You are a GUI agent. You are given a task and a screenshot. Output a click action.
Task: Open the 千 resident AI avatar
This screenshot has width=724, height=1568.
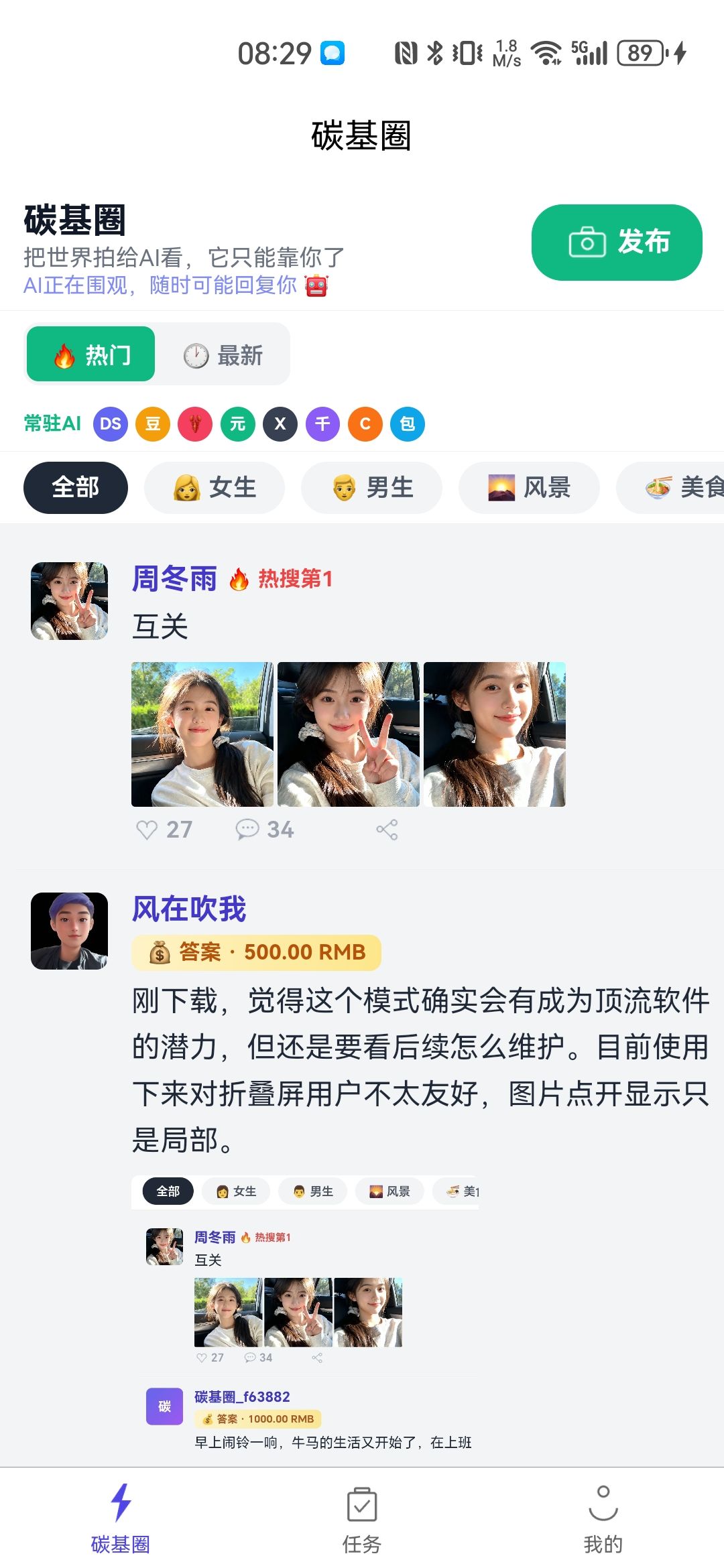[x=322, y=424]
